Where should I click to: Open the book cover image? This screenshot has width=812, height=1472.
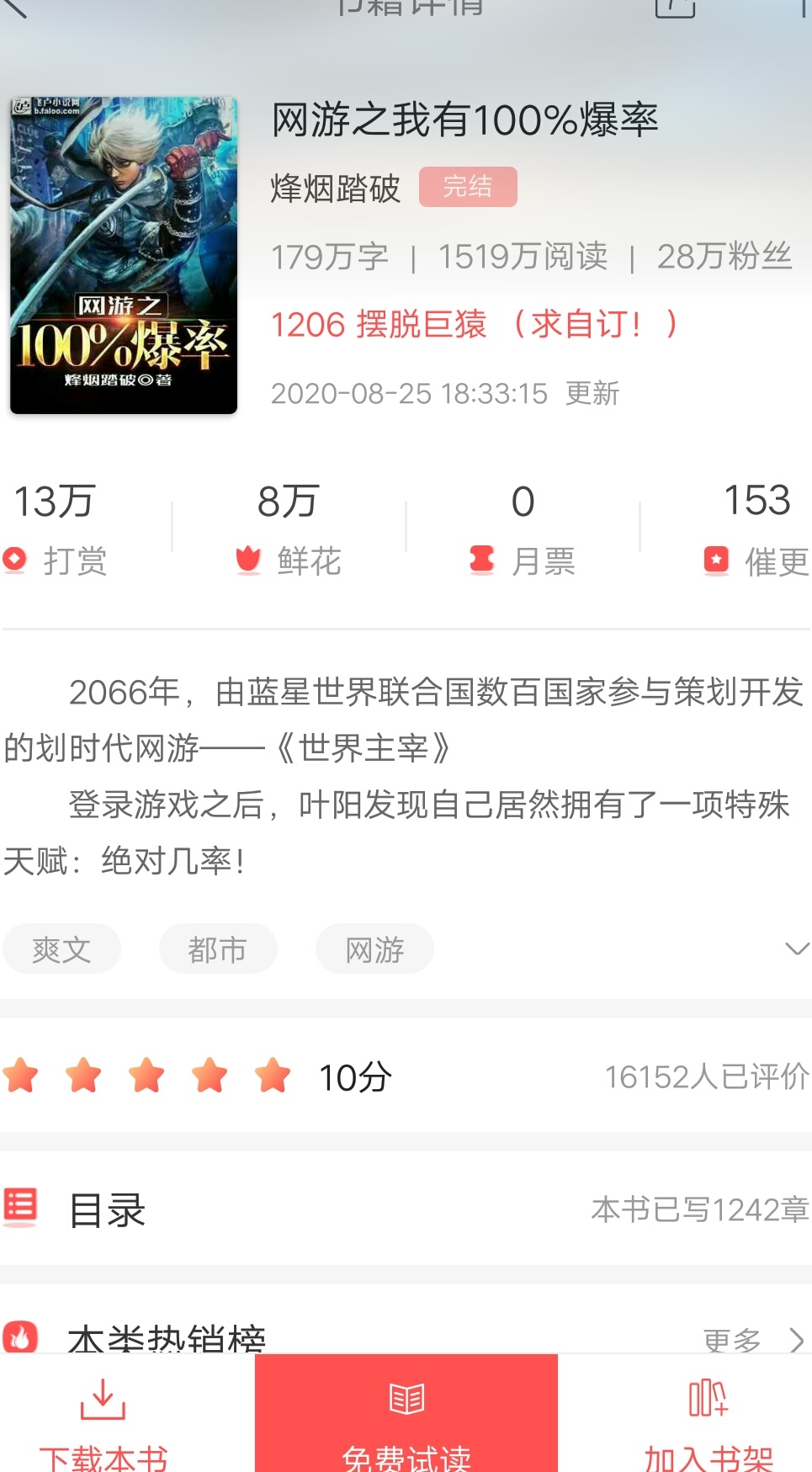[124, 255]
